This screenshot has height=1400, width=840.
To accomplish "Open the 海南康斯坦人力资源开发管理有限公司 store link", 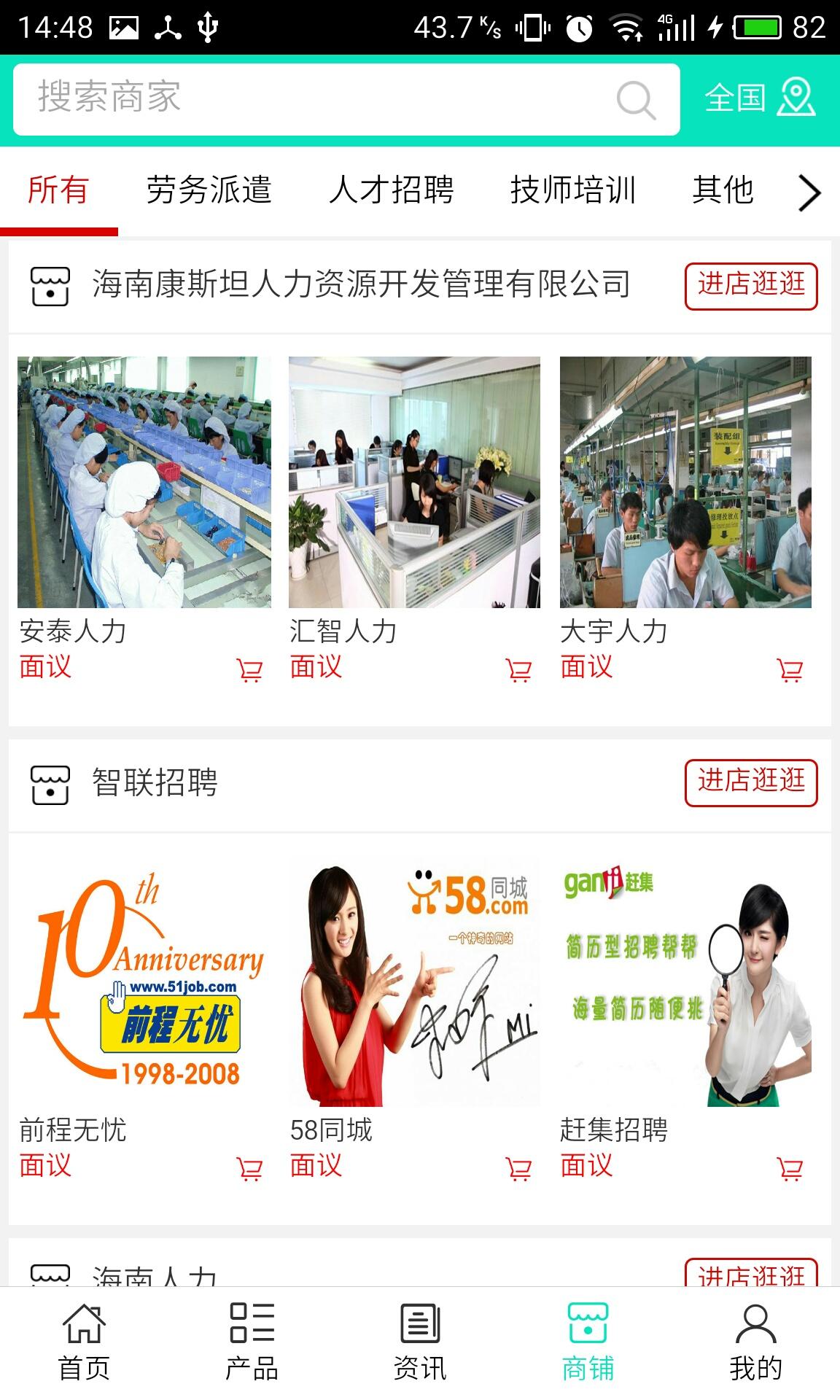I will [x=361, y=284].
